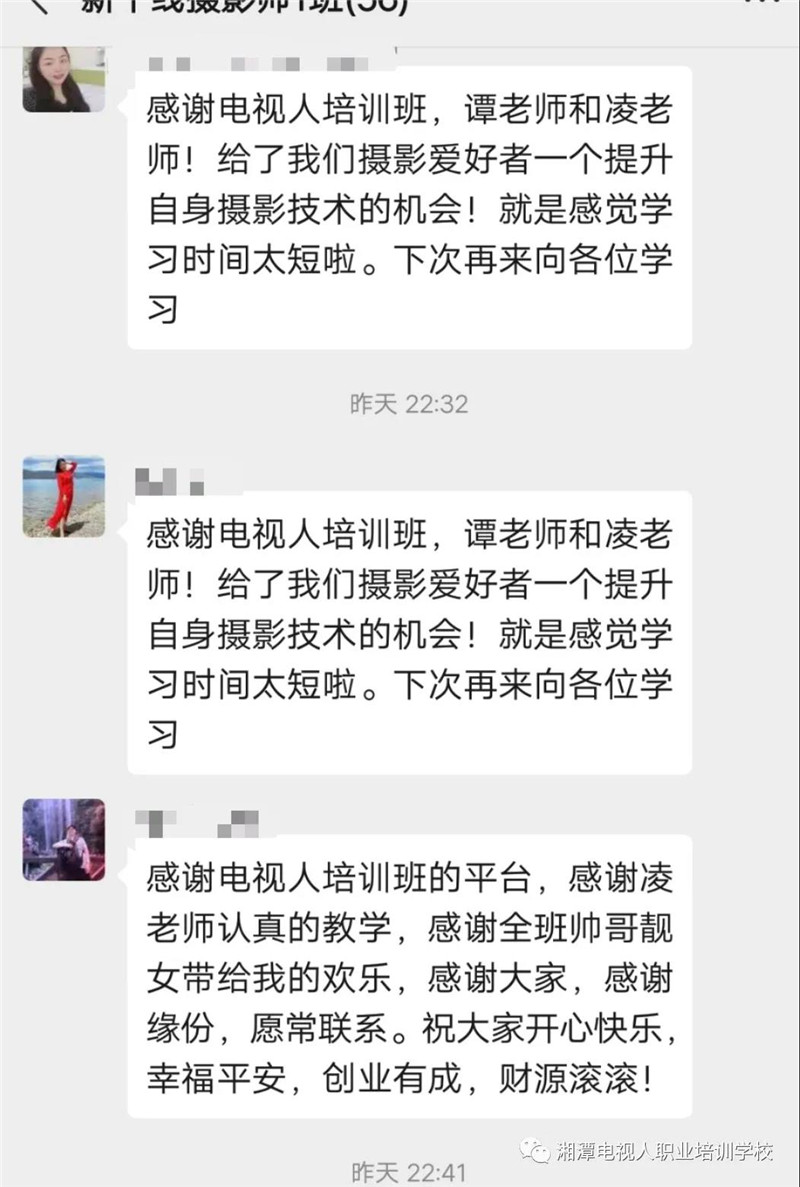800x1187 pixels.
Task: Open profile of the red-dress seaside avatar
Action: coord(64,497)
